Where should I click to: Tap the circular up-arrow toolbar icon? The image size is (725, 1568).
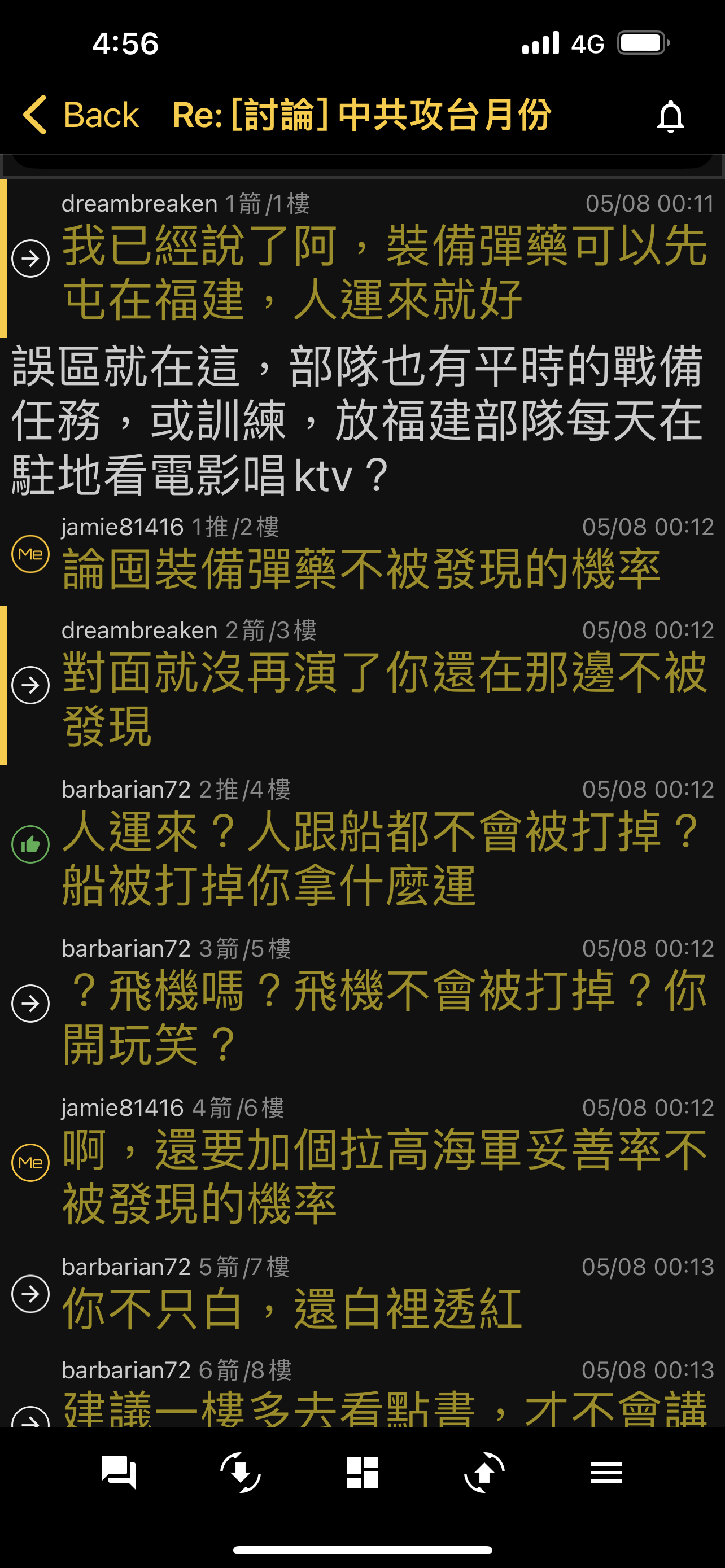coord(484,1473)
